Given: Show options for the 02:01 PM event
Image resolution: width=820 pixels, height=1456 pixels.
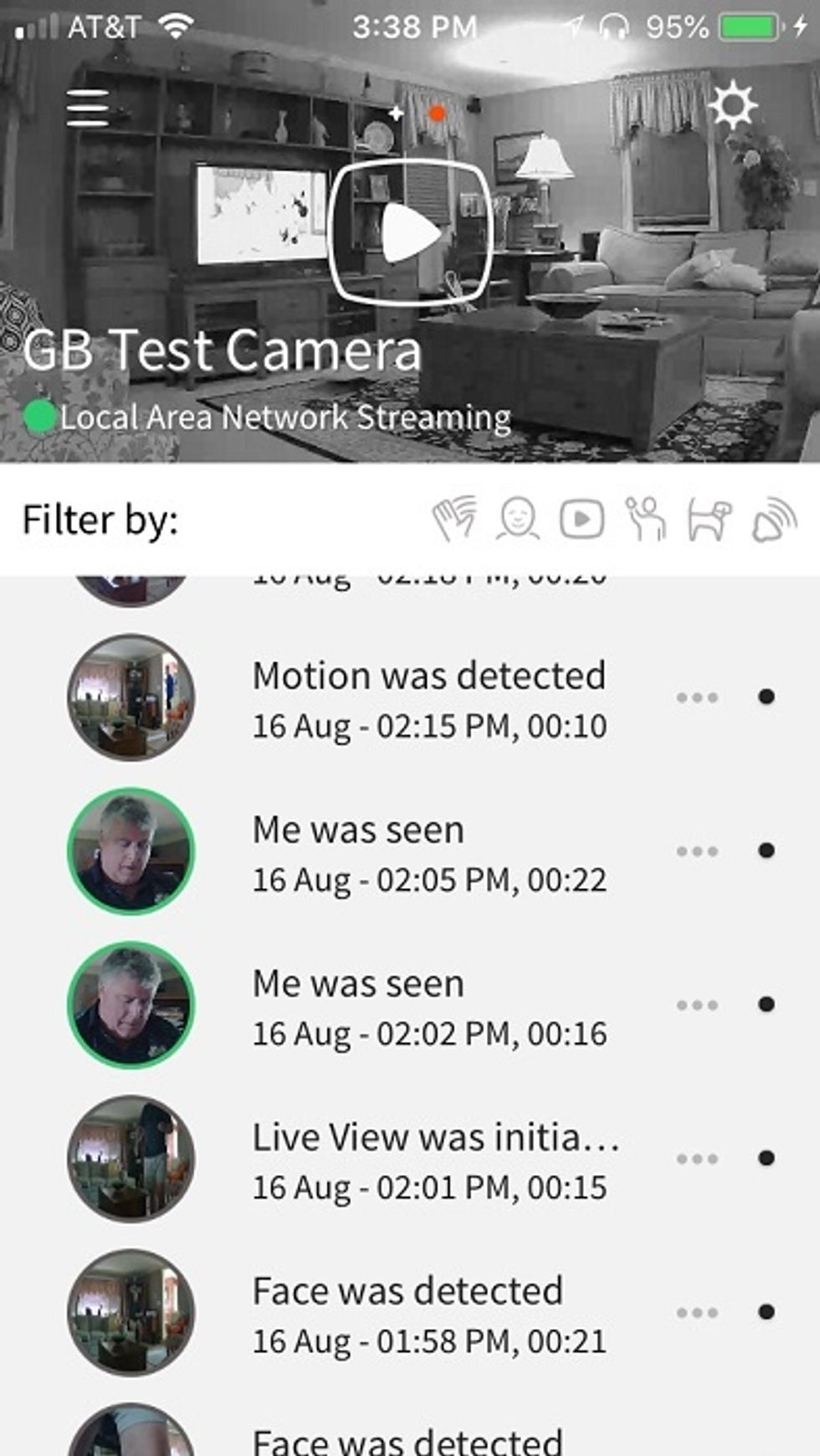Looking at the screenshot, I should [697, 1159].
